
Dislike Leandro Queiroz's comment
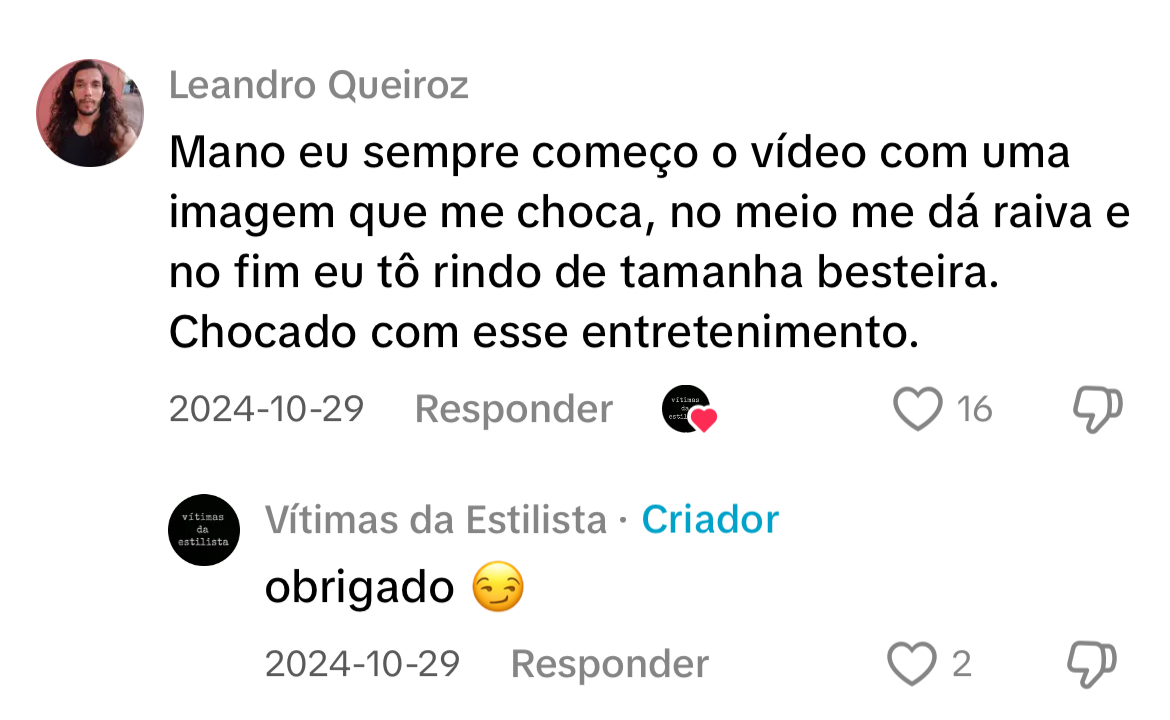[1097, 409]
